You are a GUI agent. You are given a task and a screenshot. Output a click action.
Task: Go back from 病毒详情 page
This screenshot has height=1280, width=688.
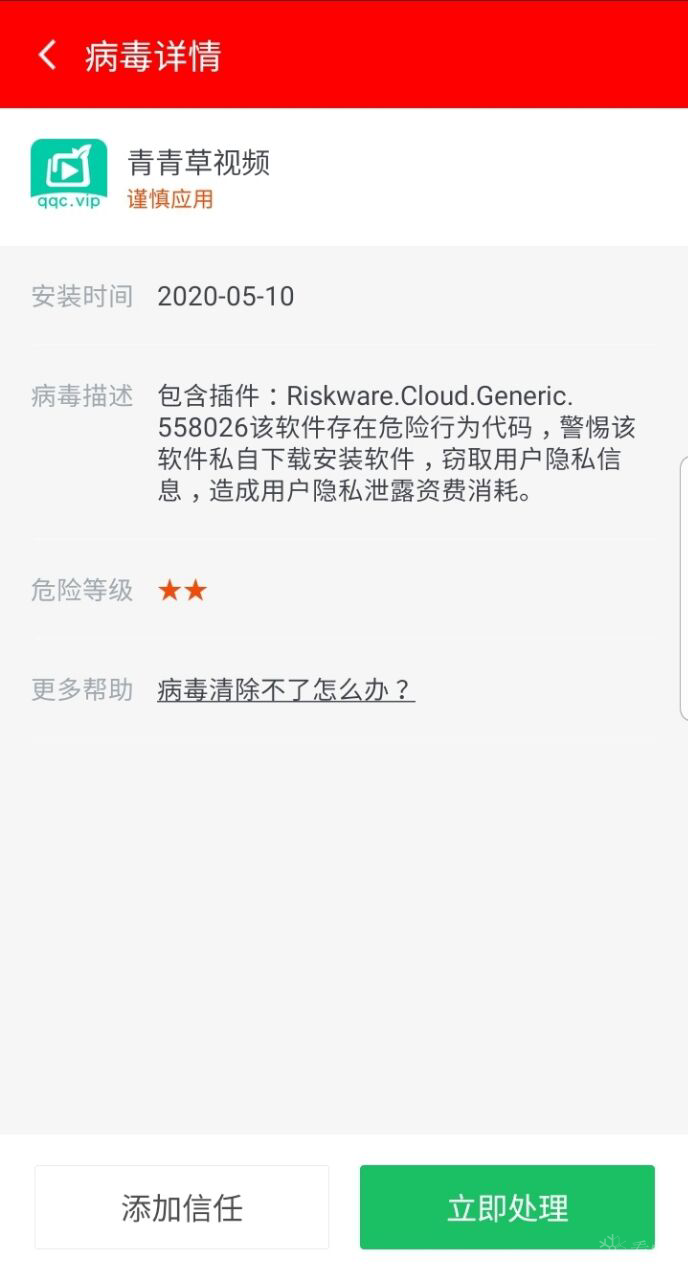(x=47, y=55)
